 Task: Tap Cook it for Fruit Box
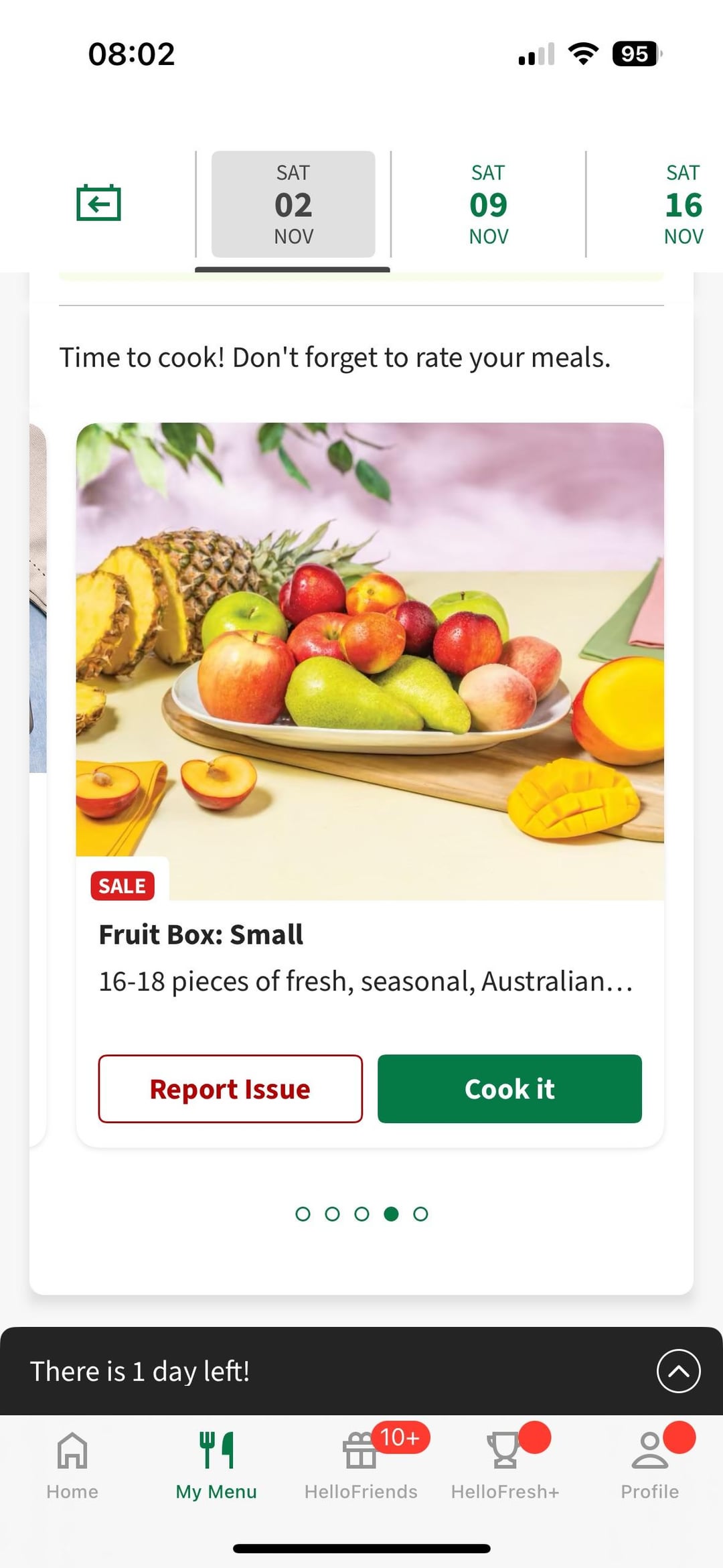pos(509,1088)
